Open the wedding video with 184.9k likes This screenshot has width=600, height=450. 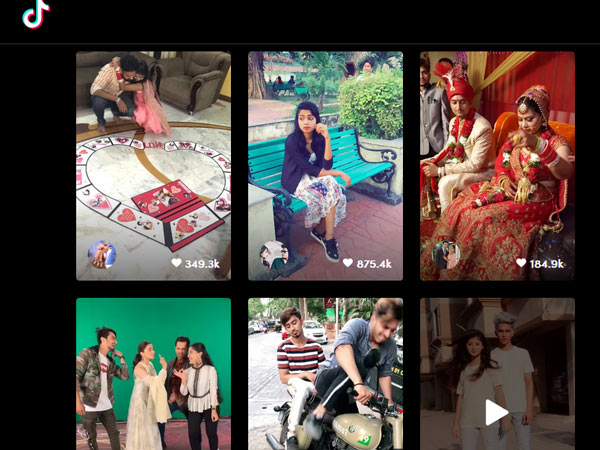[497, 165]
